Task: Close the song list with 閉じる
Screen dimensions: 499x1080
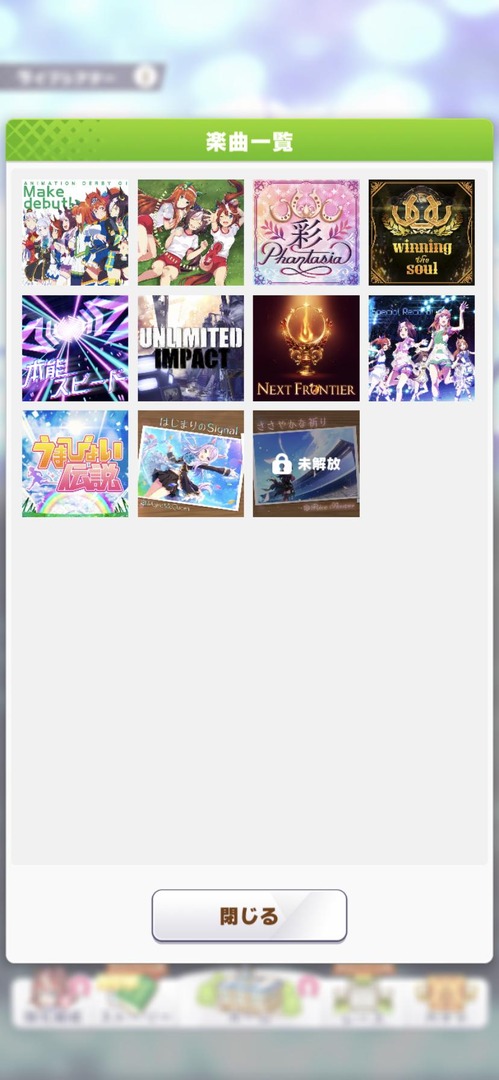Action: coord(250,915)
